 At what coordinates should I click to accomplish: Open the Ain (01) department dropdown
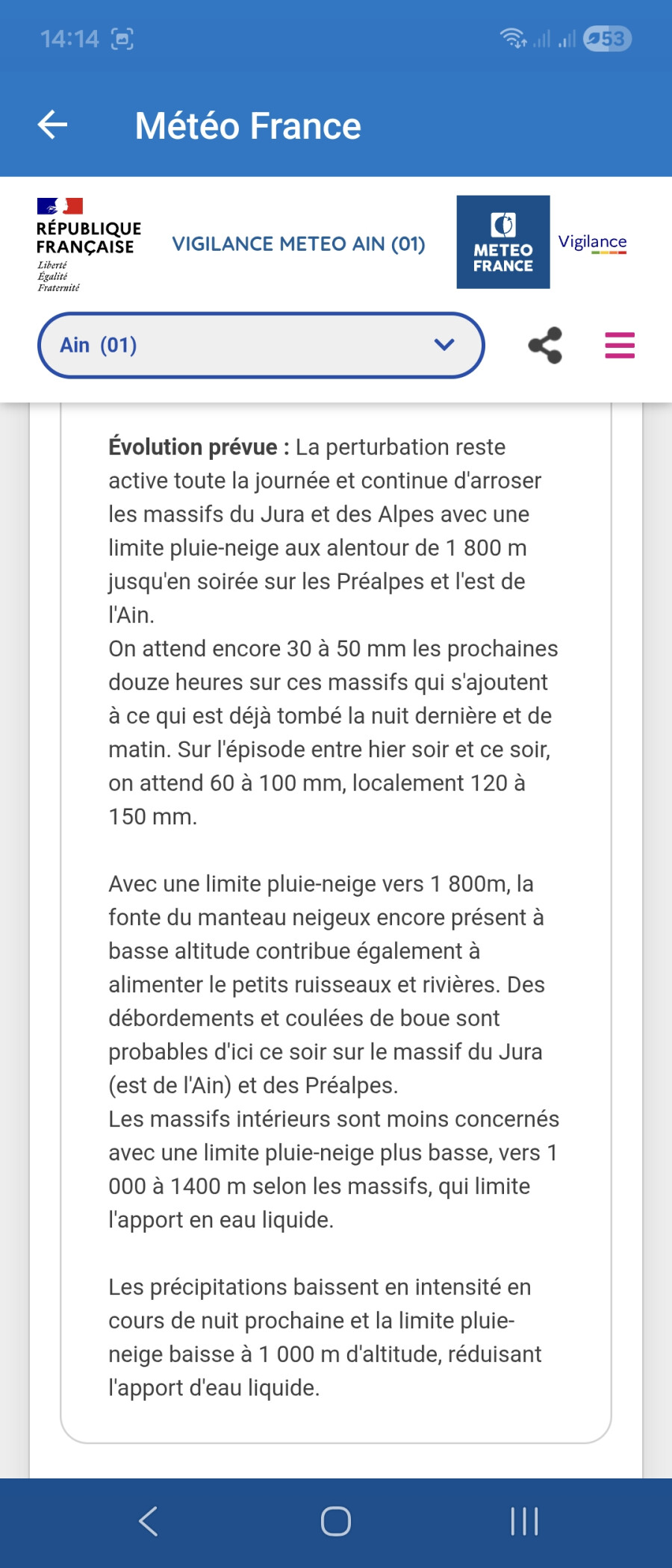click(x=261, y=345)
